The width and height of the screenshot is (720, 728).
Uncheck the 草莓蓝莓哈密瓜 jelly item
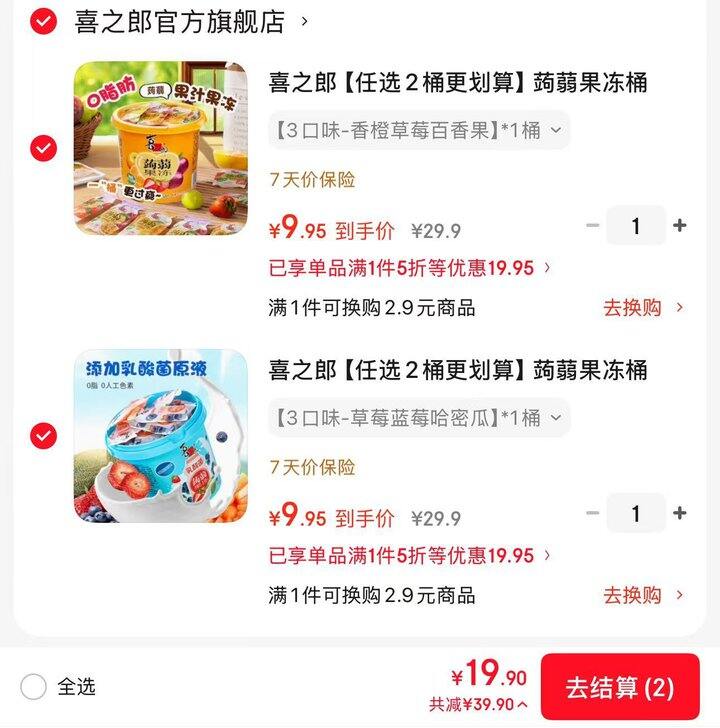(x=43, y=436)
